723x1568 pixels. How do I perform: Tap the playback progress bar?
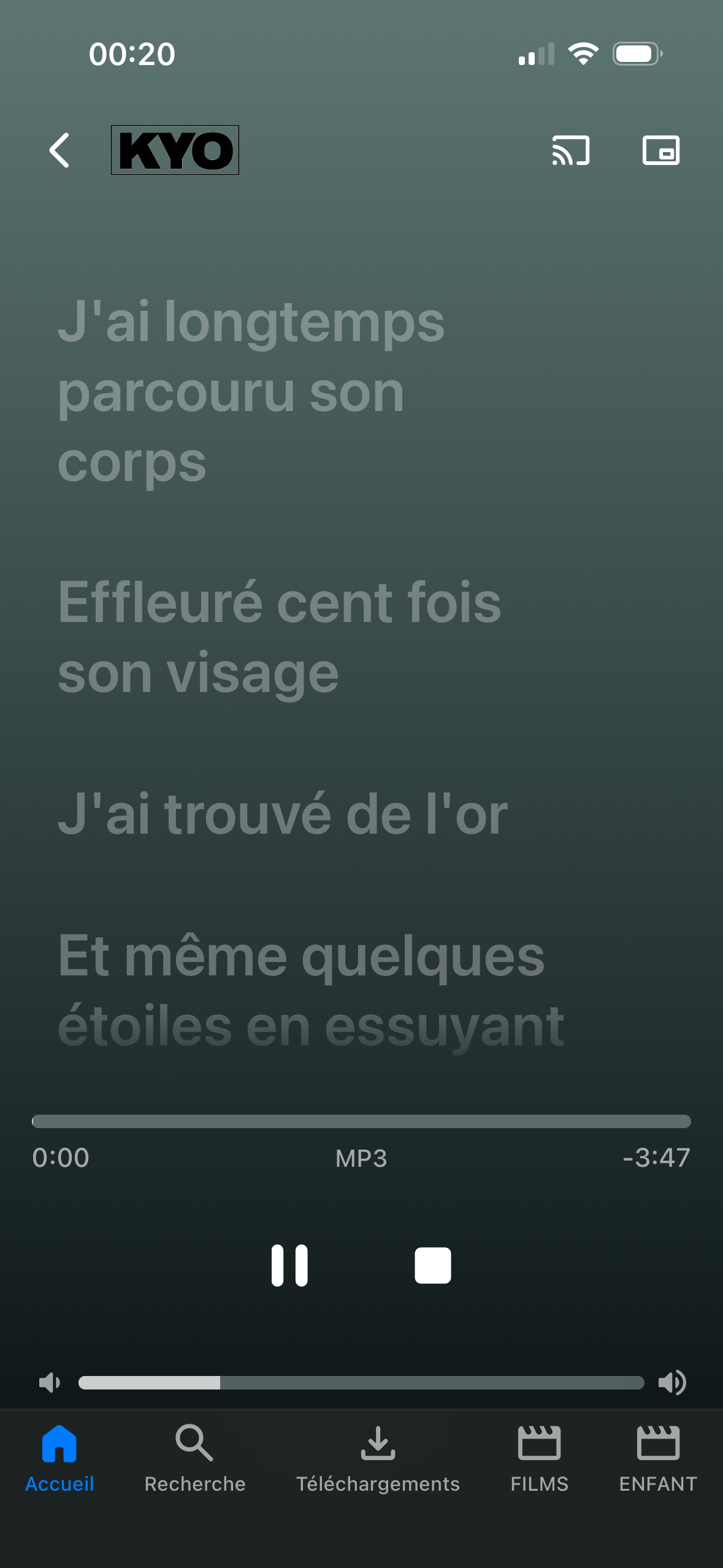coord(361,1121)
